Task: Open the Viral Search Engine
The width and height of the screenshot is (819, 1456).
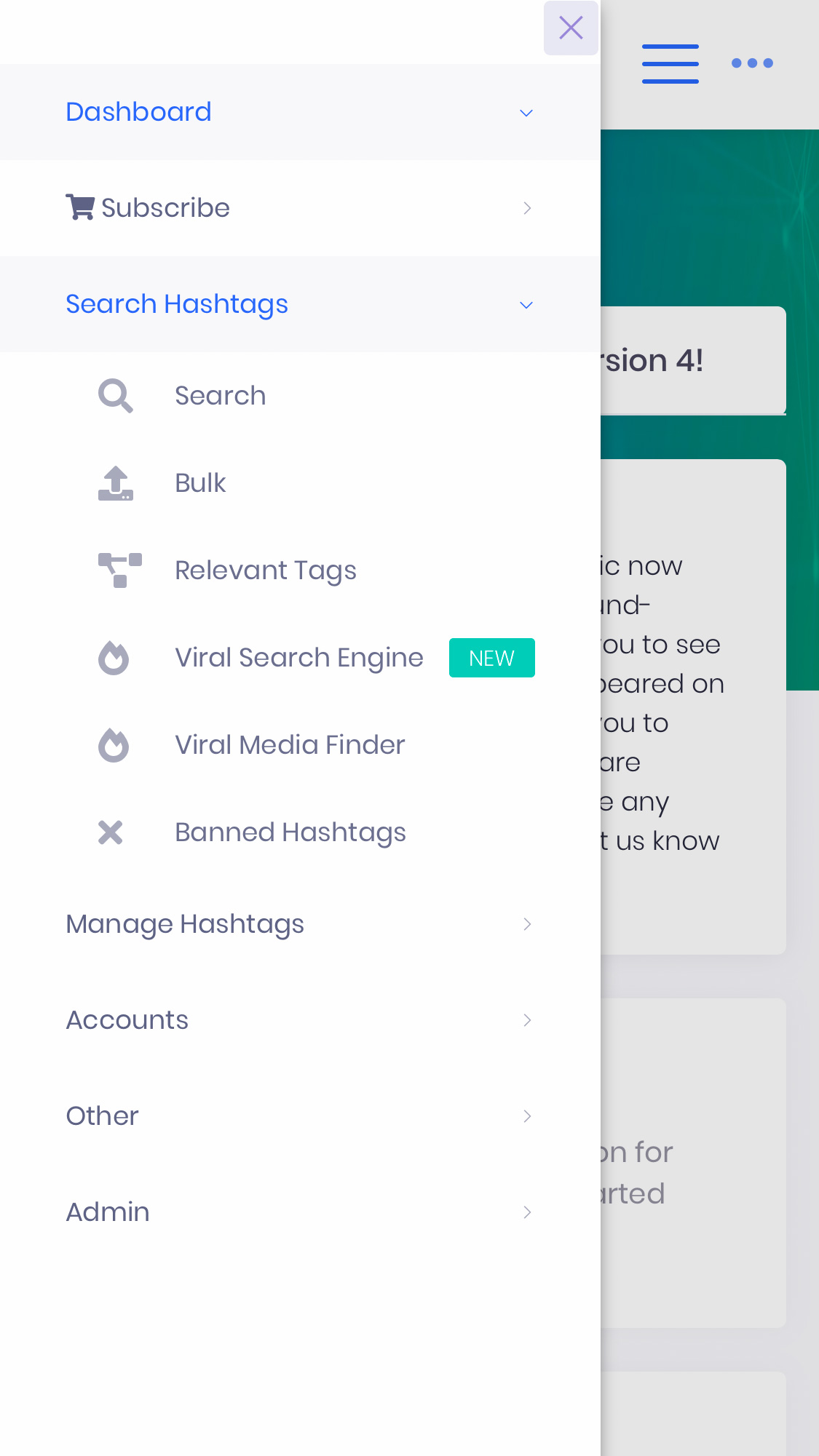Action: pyautogui.click(x=298, y=658)
